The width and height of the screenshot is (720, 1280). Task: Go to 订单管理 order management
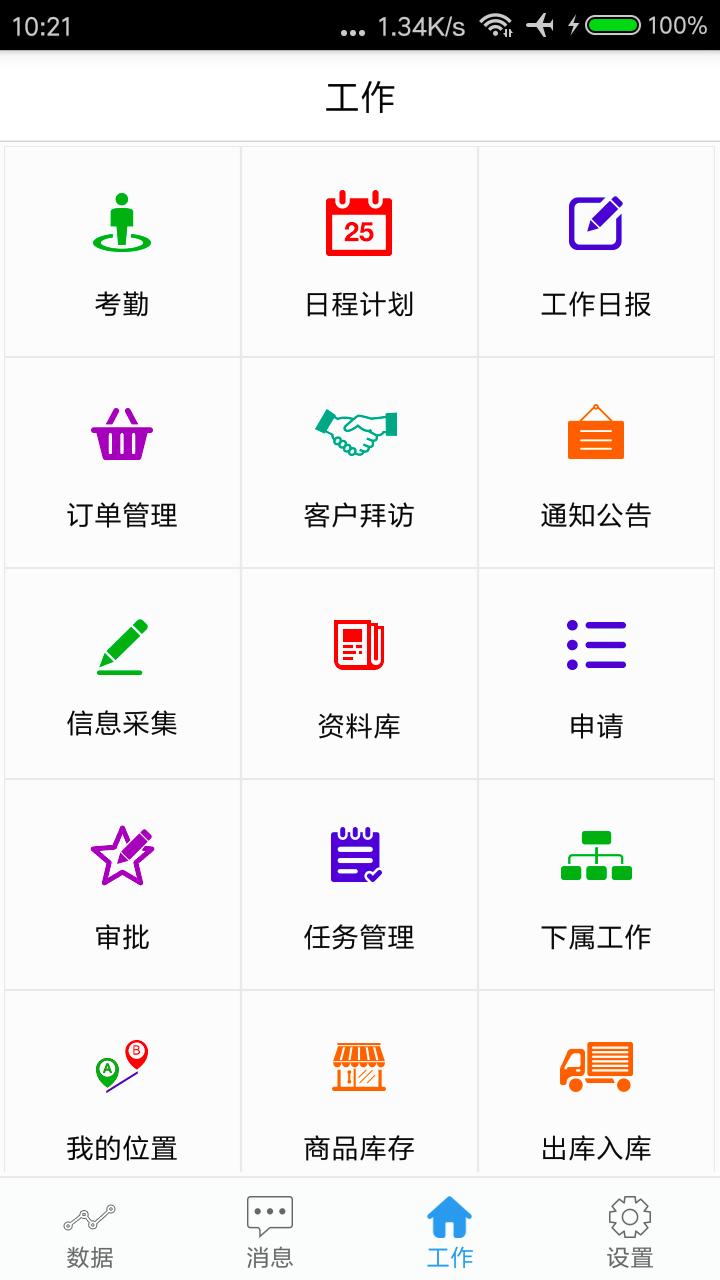[122, 463]
